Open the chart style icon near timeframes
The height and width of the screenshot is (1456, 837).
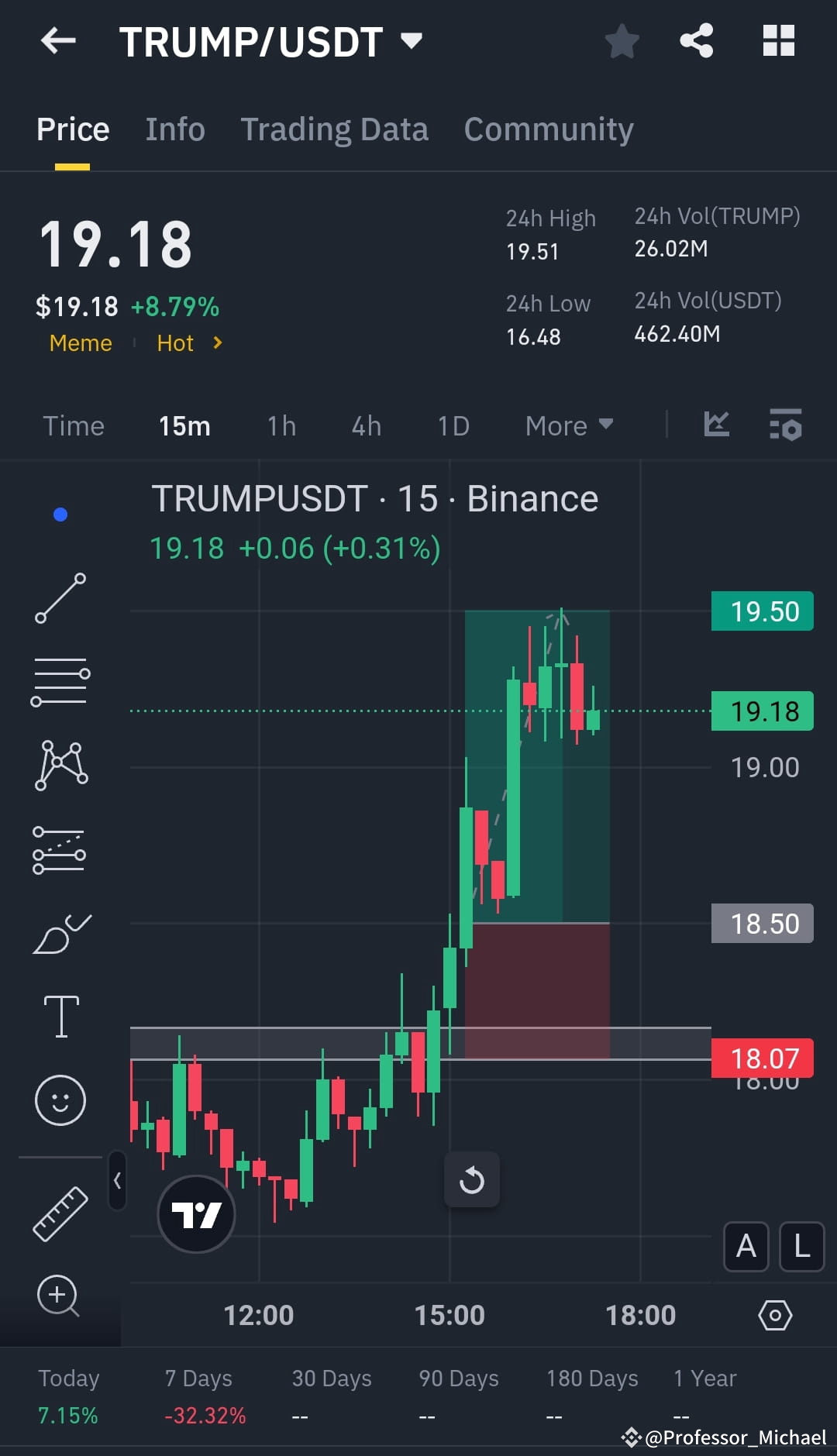pyautogui.click(x=716, y=425)
